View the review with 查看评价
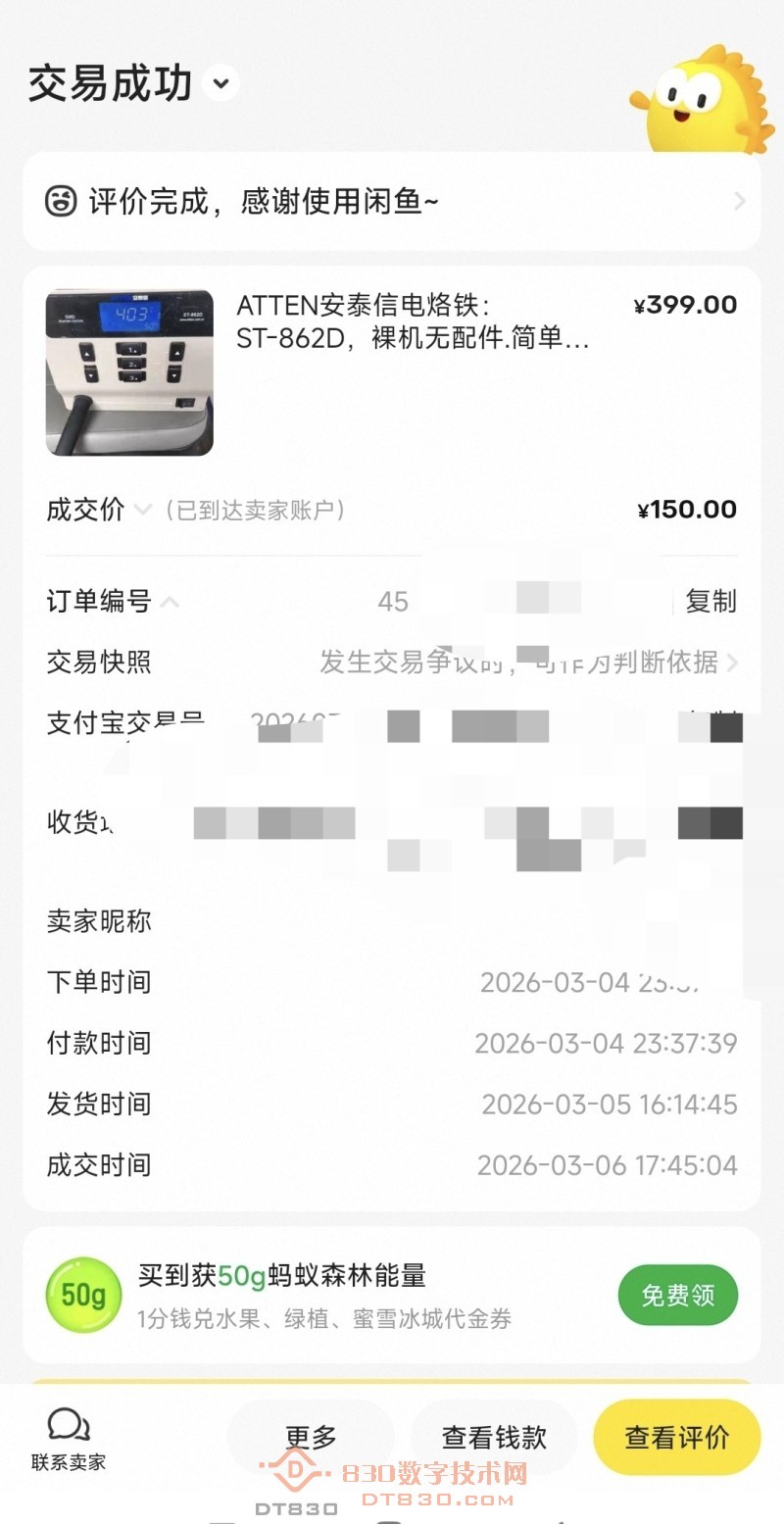The image size is (784, 1524). [x=677, y=1438]
